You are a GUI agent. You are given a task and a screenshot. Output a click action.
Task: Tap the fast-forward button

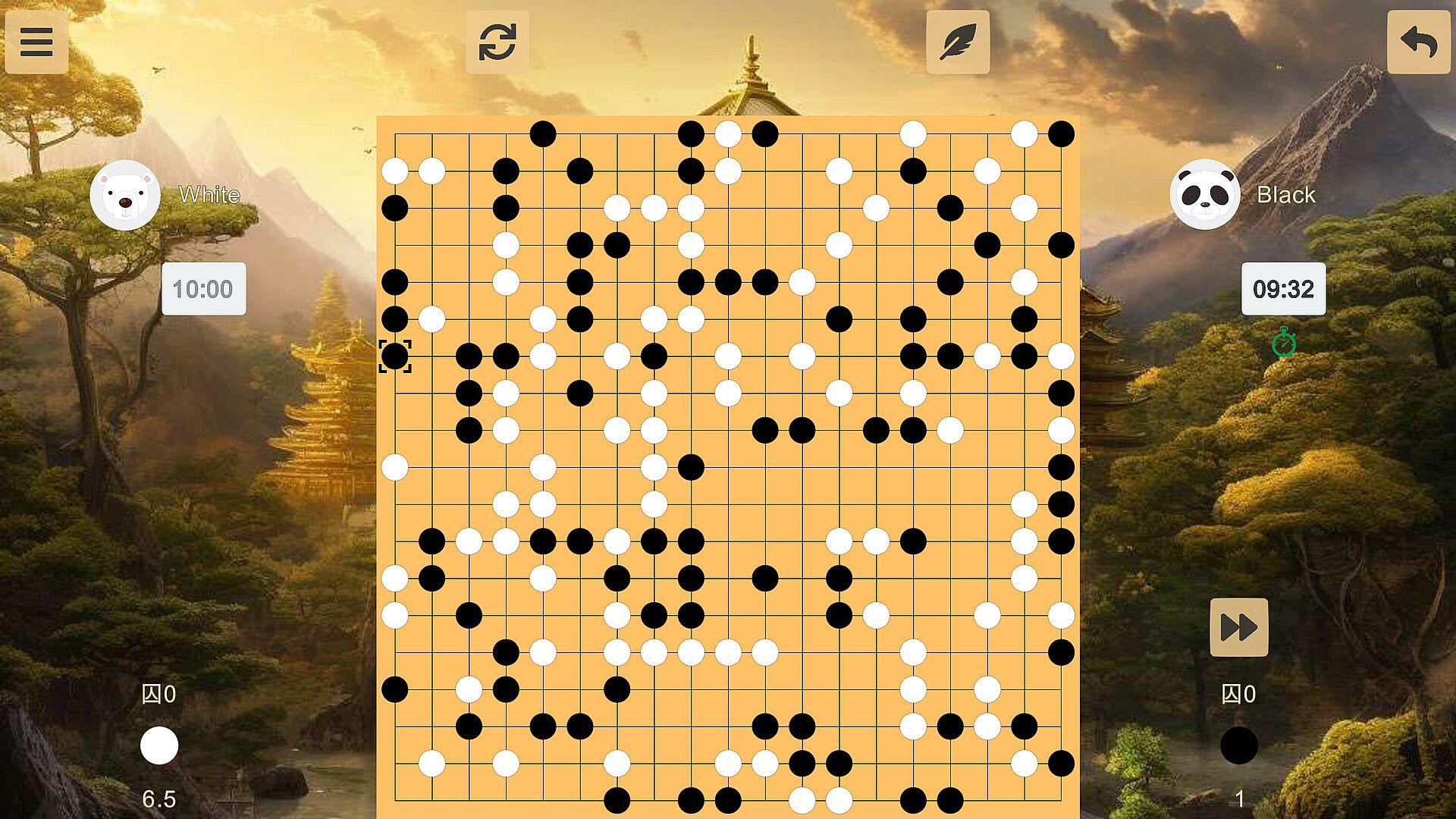tap(1239, 627)
